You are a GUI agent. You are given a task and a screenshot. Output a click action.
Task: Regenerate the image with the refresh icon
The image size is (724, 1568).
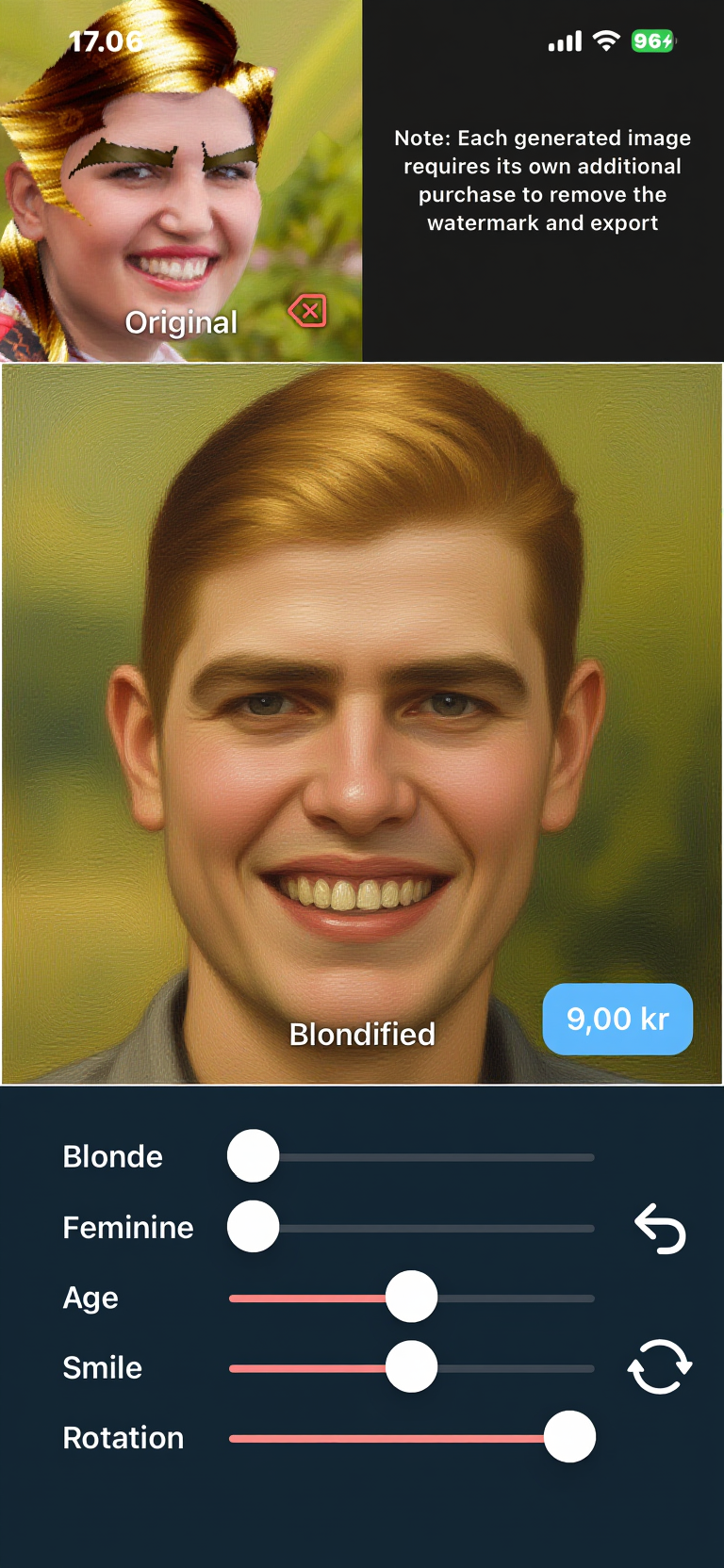click(660, 1366)
